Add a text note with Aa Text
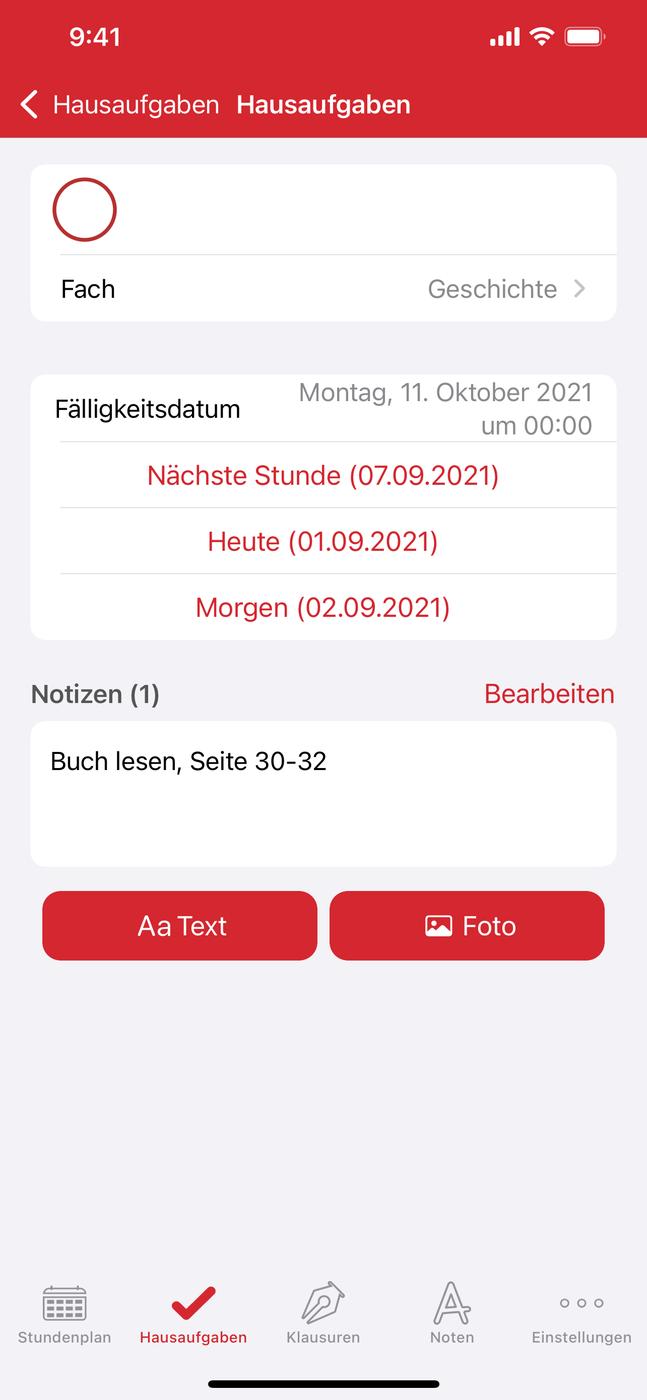This screenshot has height=1400, width=647. (180, 926)
